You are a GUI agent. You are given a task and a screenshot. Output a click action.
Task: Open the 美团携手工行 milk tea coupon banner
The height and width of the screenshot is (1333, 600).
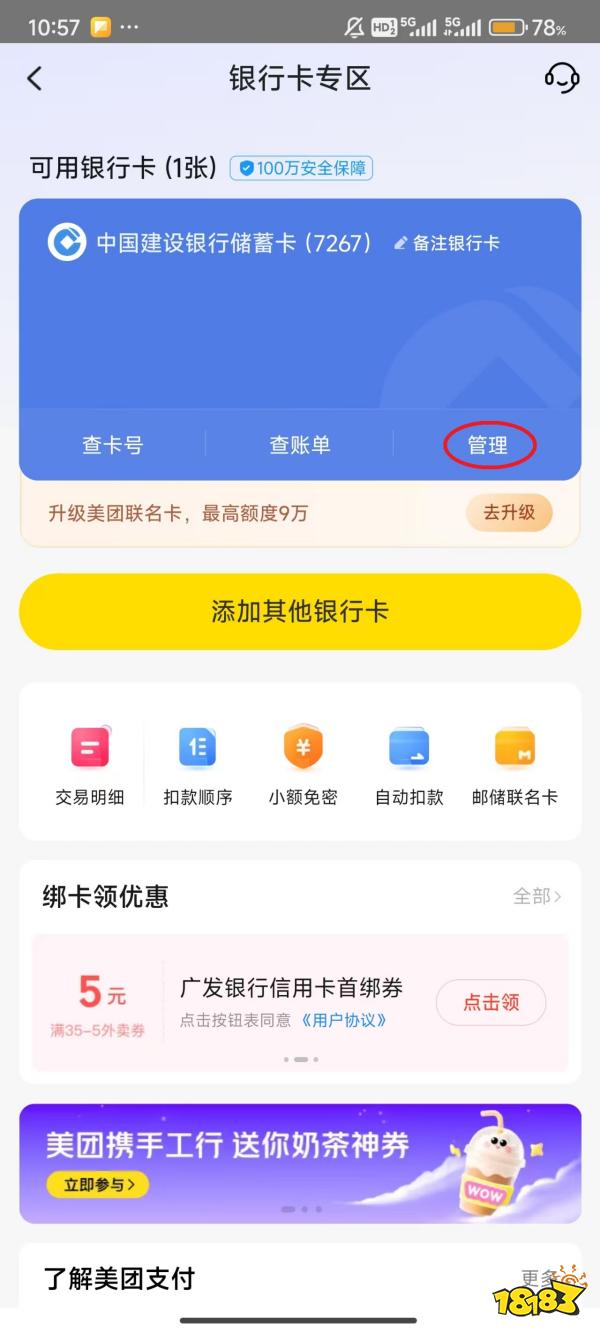pos(300,1162)
